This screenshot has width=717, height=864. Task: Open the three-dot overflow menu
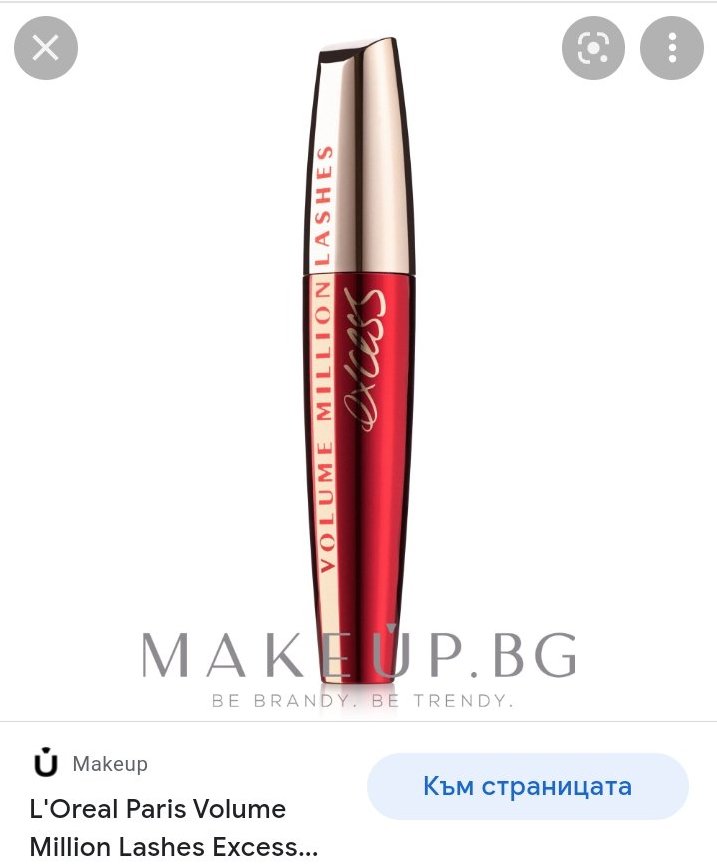[672, 48]
